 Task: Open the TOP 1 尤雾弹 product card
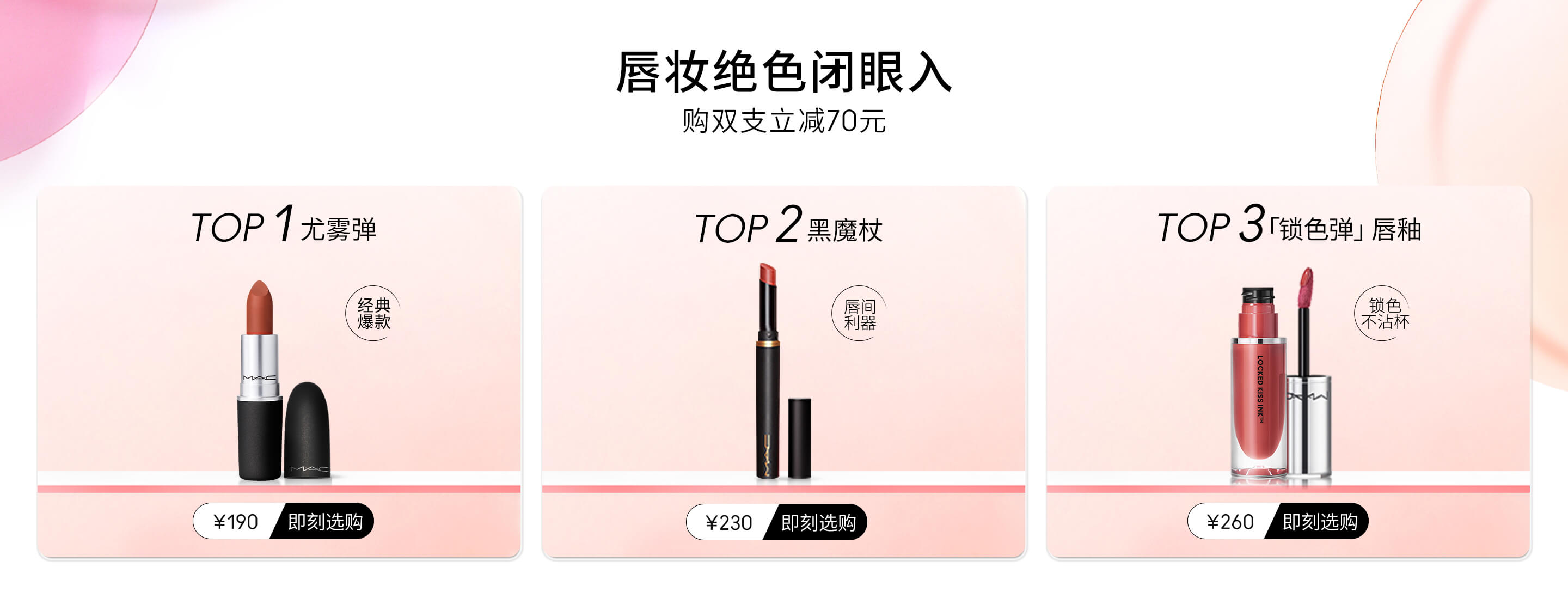[279, 365]
